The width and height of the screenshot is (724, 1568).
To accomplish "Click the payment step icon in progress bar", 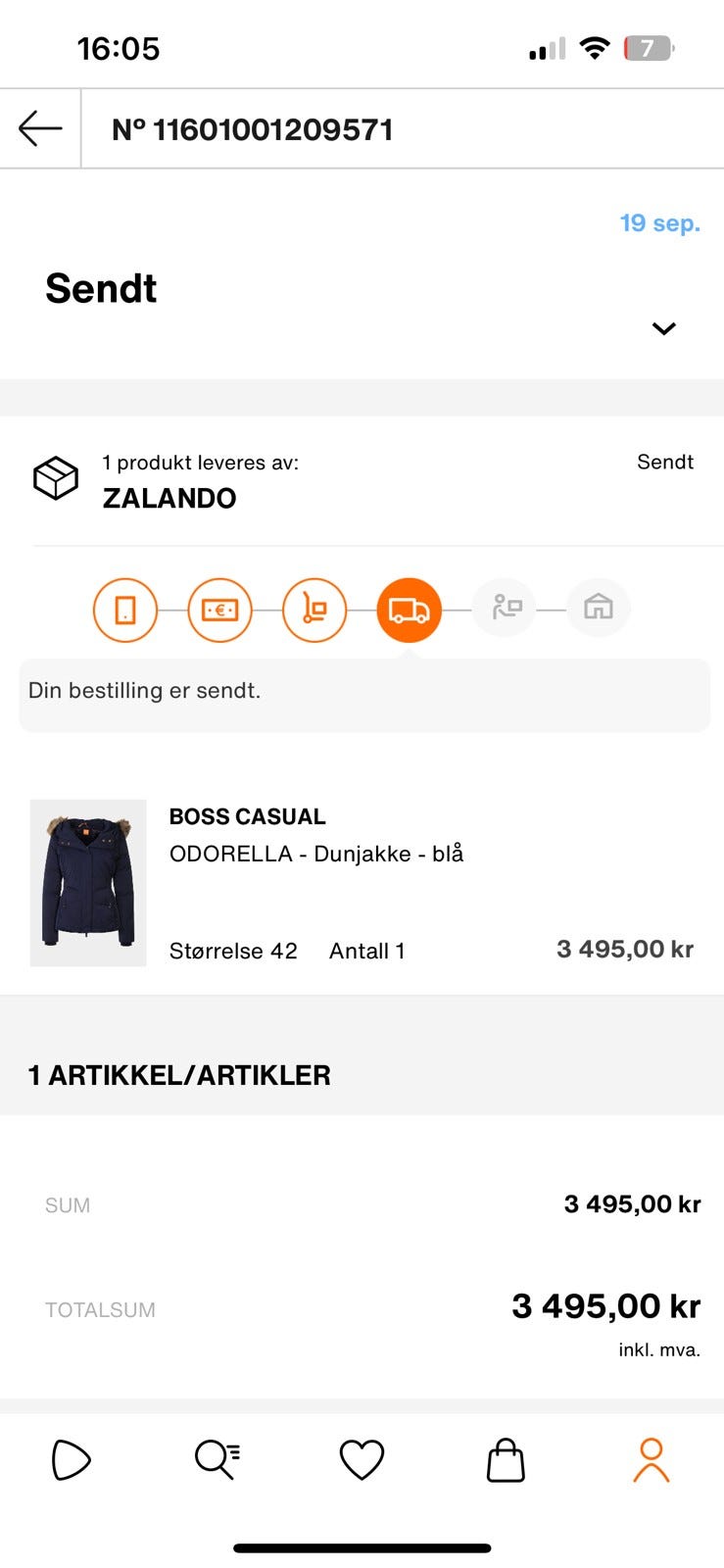I will (x=219, y=610).
